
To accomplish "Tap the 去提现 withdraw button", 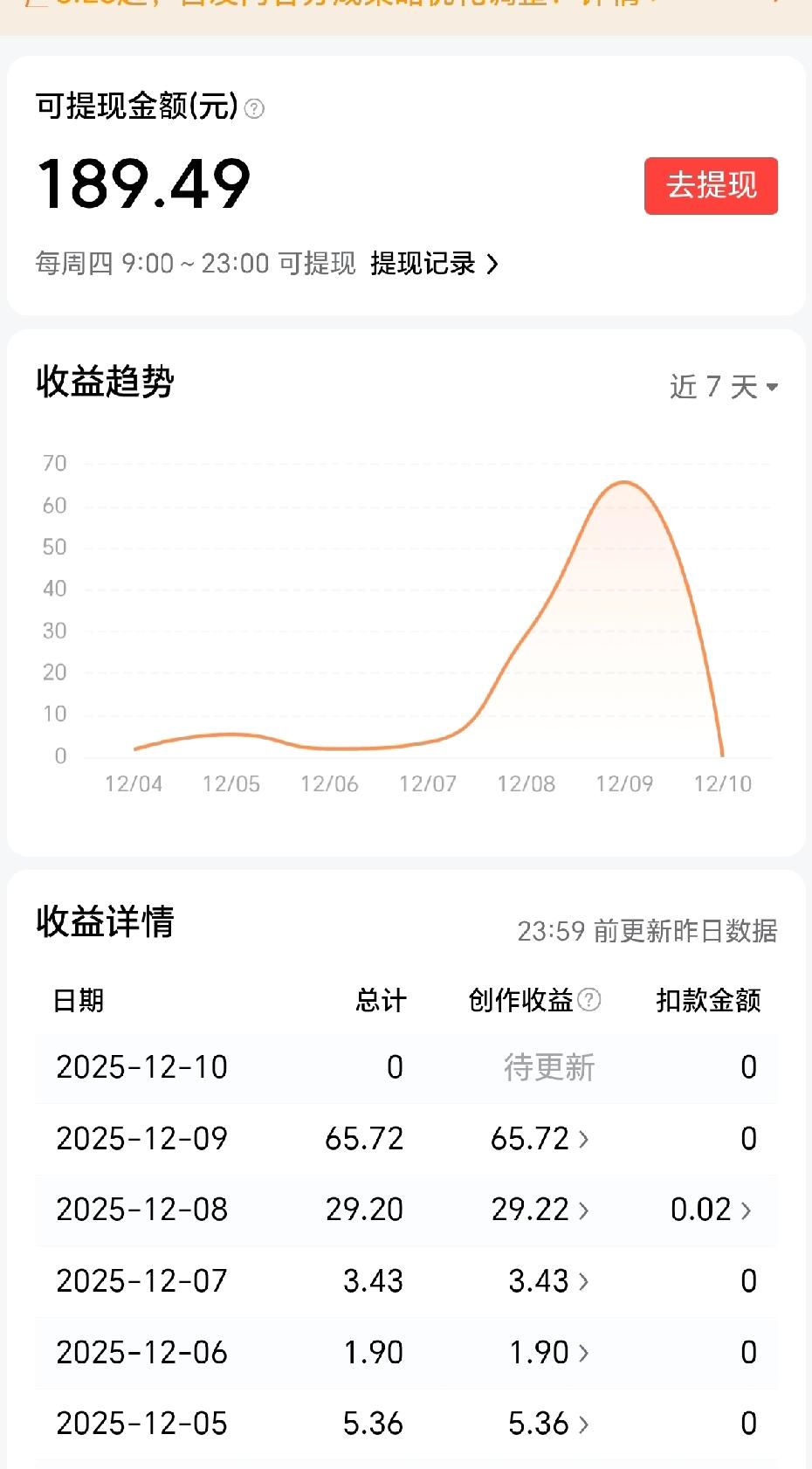I will click(x=711, y=186).
